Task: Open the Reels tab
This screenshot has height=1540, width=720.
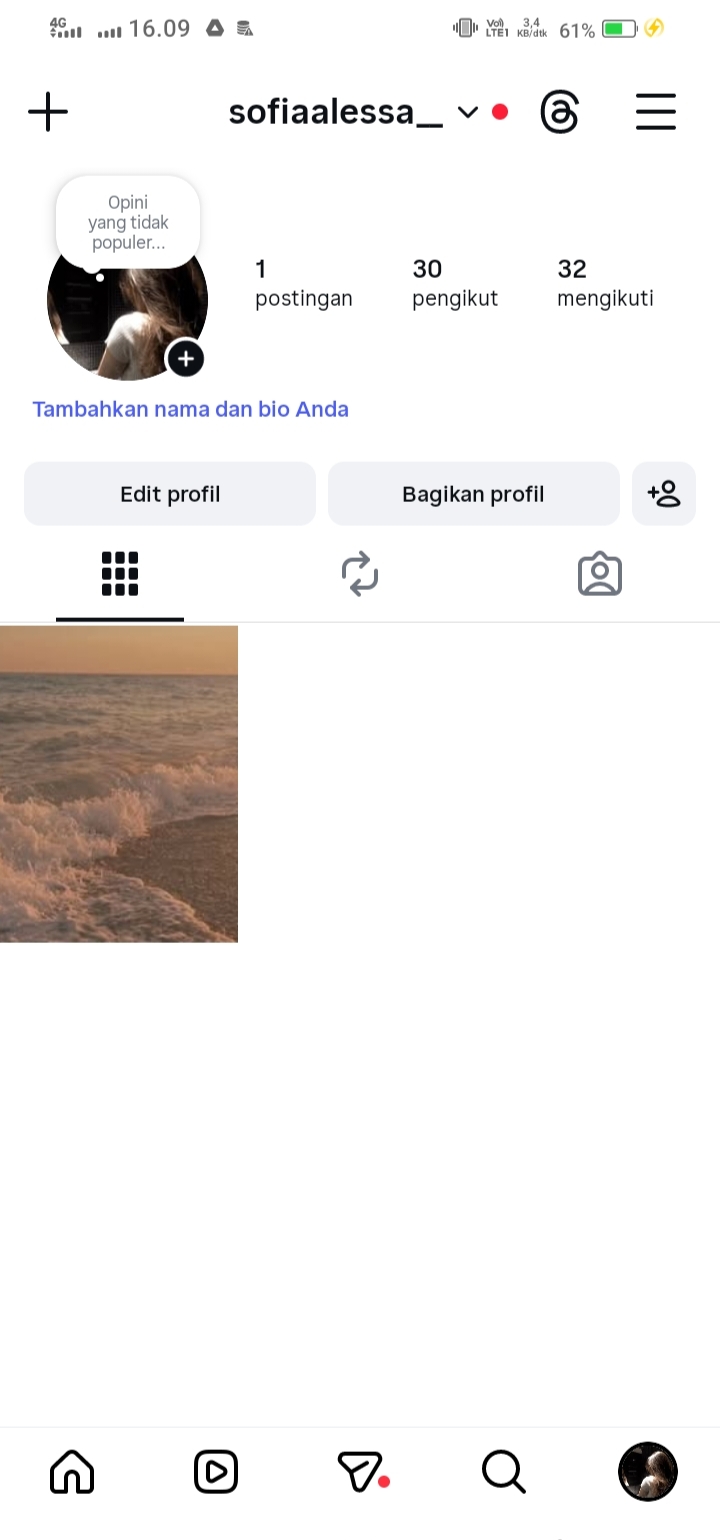Action: 216,1472
